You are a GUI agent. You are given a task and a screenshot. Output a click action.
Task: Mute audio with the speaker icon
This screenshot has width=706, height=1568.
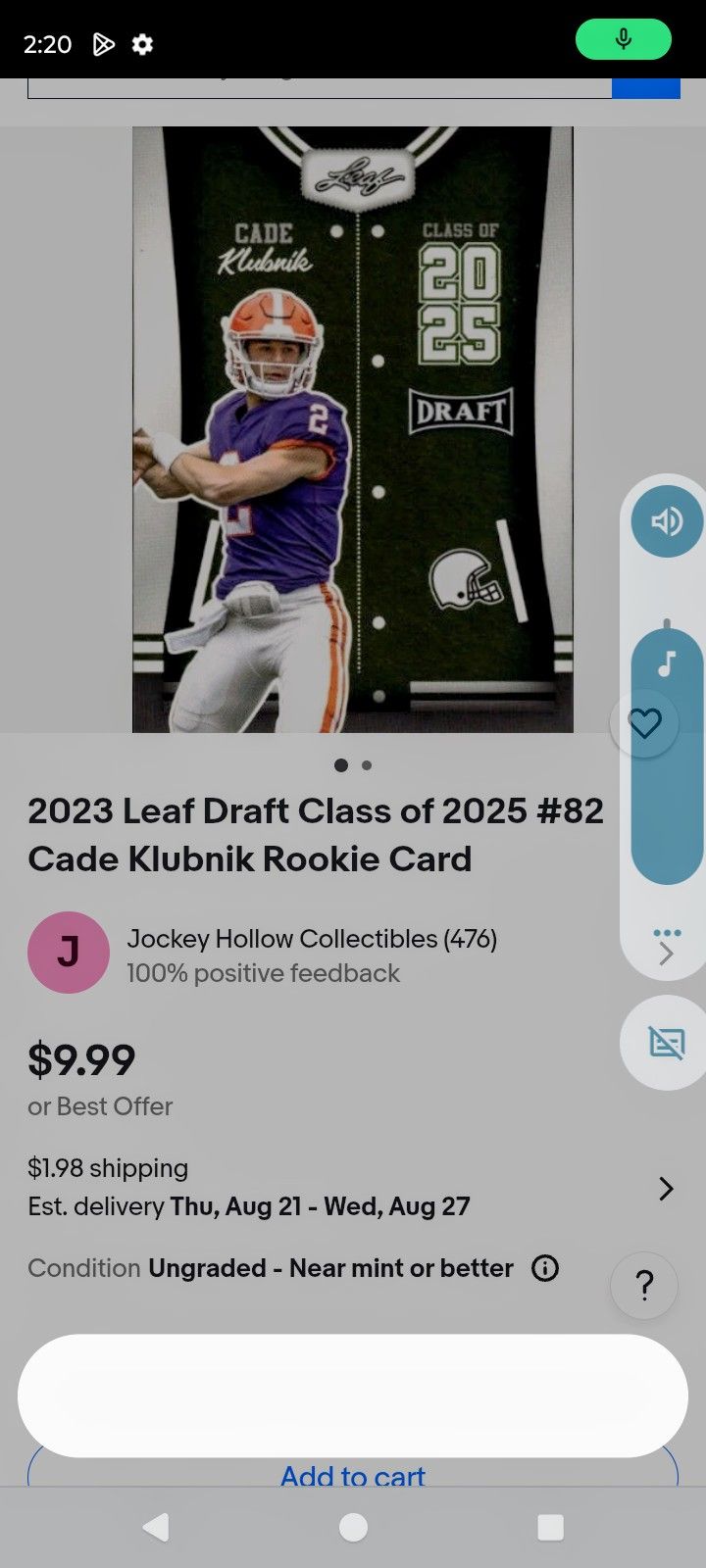666,520
